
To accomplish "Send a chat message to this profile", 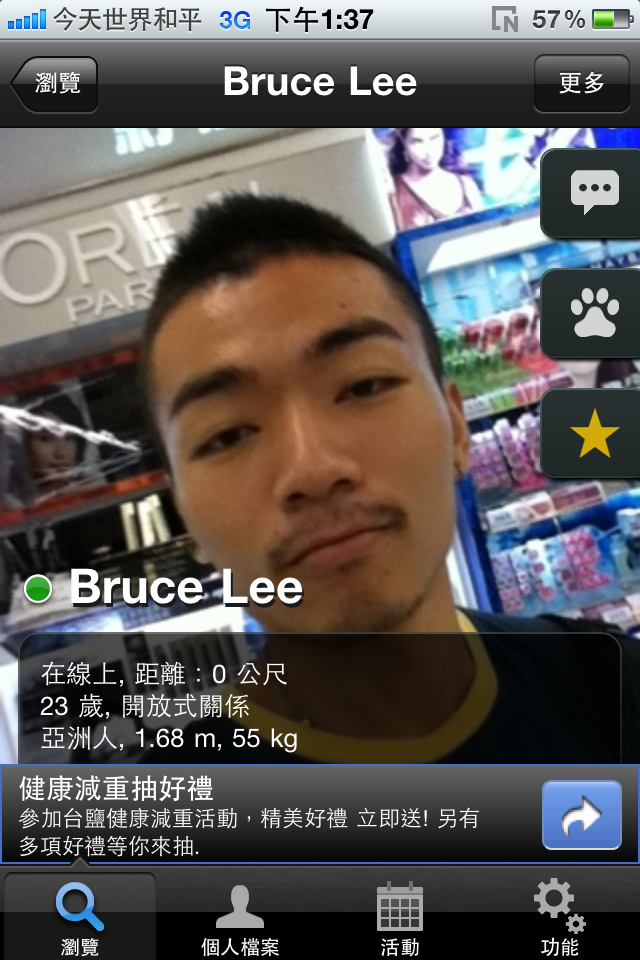I will [593, 192].
